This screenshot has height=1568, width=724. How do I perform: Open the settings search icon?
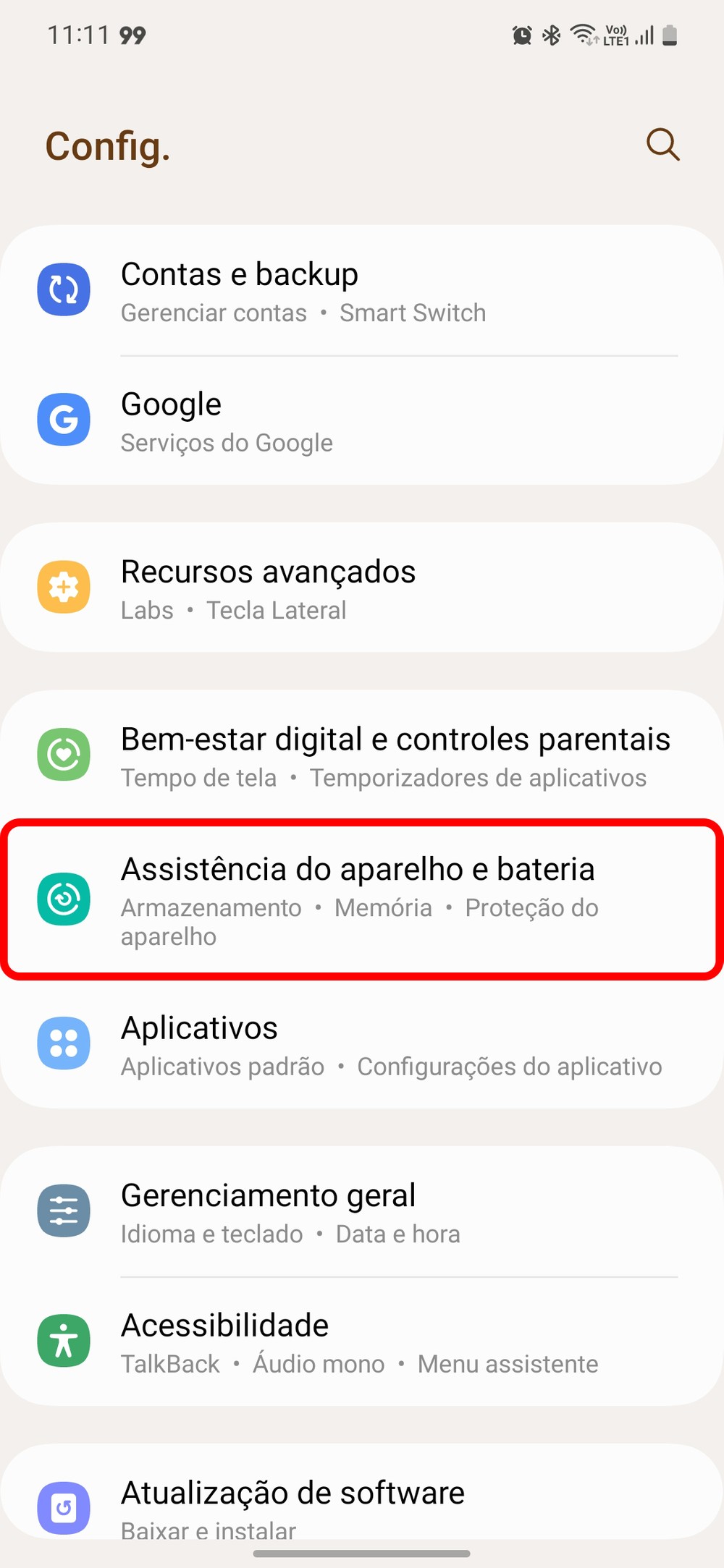point(662,145)
